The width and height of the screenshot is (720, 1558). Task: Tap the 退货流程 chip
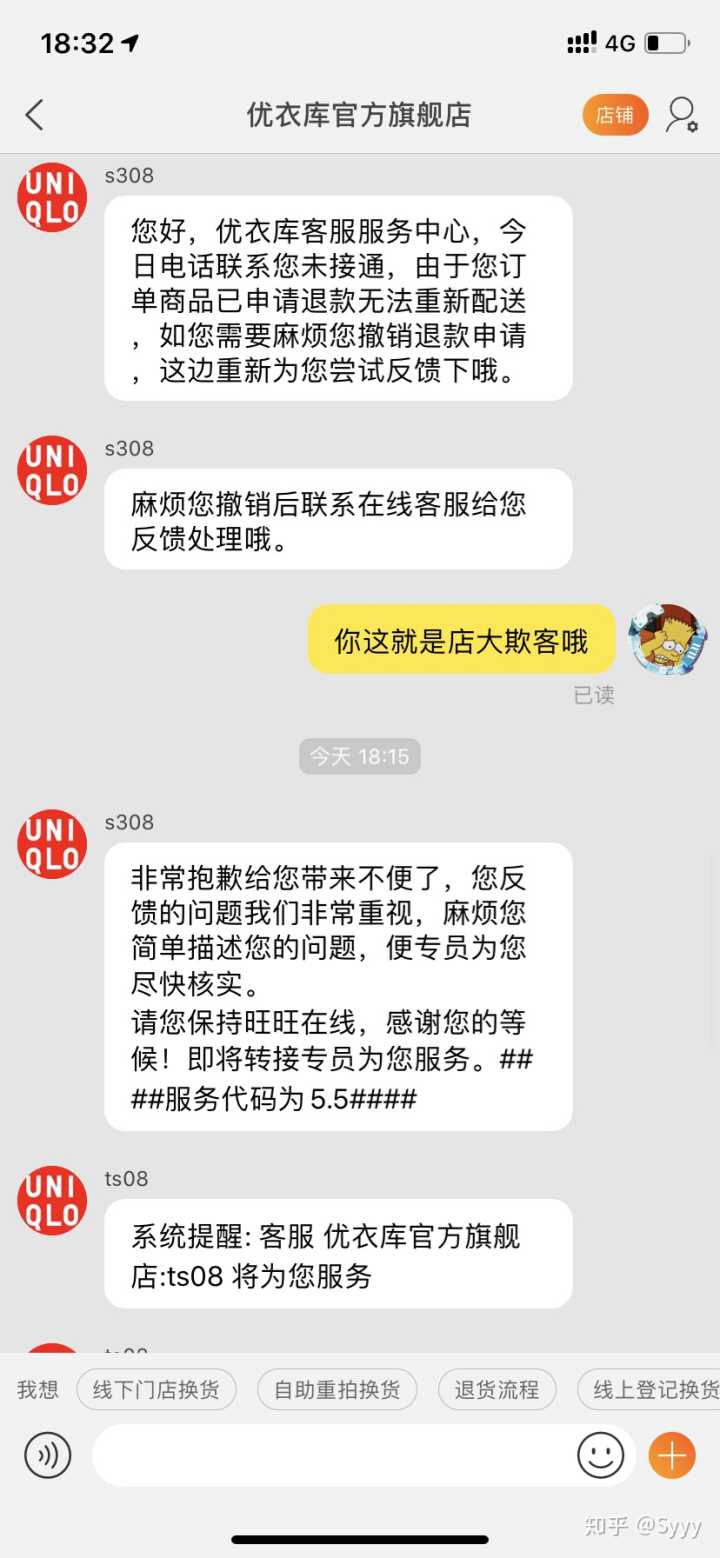click(x=496, y=1389)
